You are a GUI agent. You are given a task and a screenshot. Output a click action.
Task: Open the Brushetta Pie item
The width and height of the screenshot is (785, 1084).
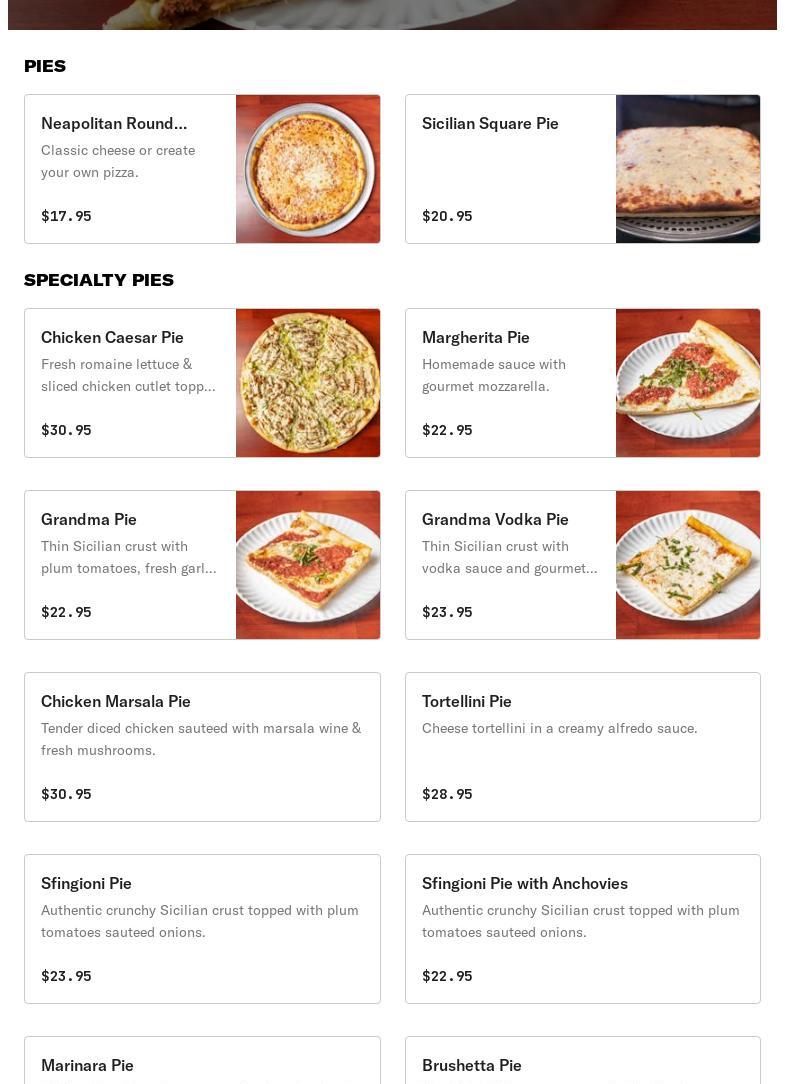point(582,1063)
